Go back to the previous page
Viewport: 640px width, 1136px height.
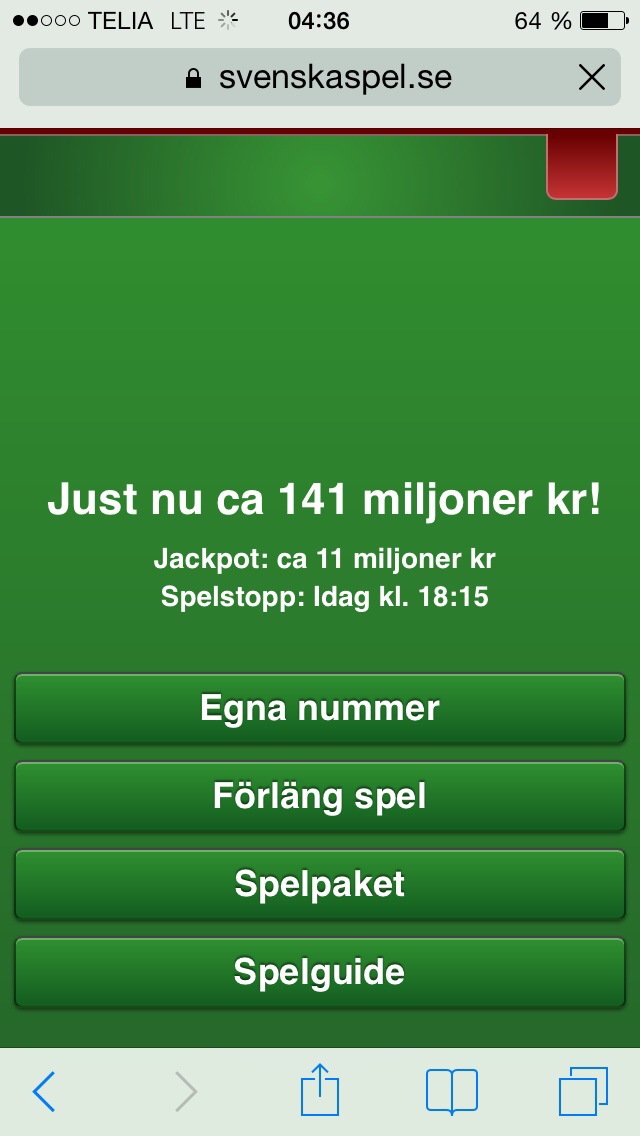44,1091
